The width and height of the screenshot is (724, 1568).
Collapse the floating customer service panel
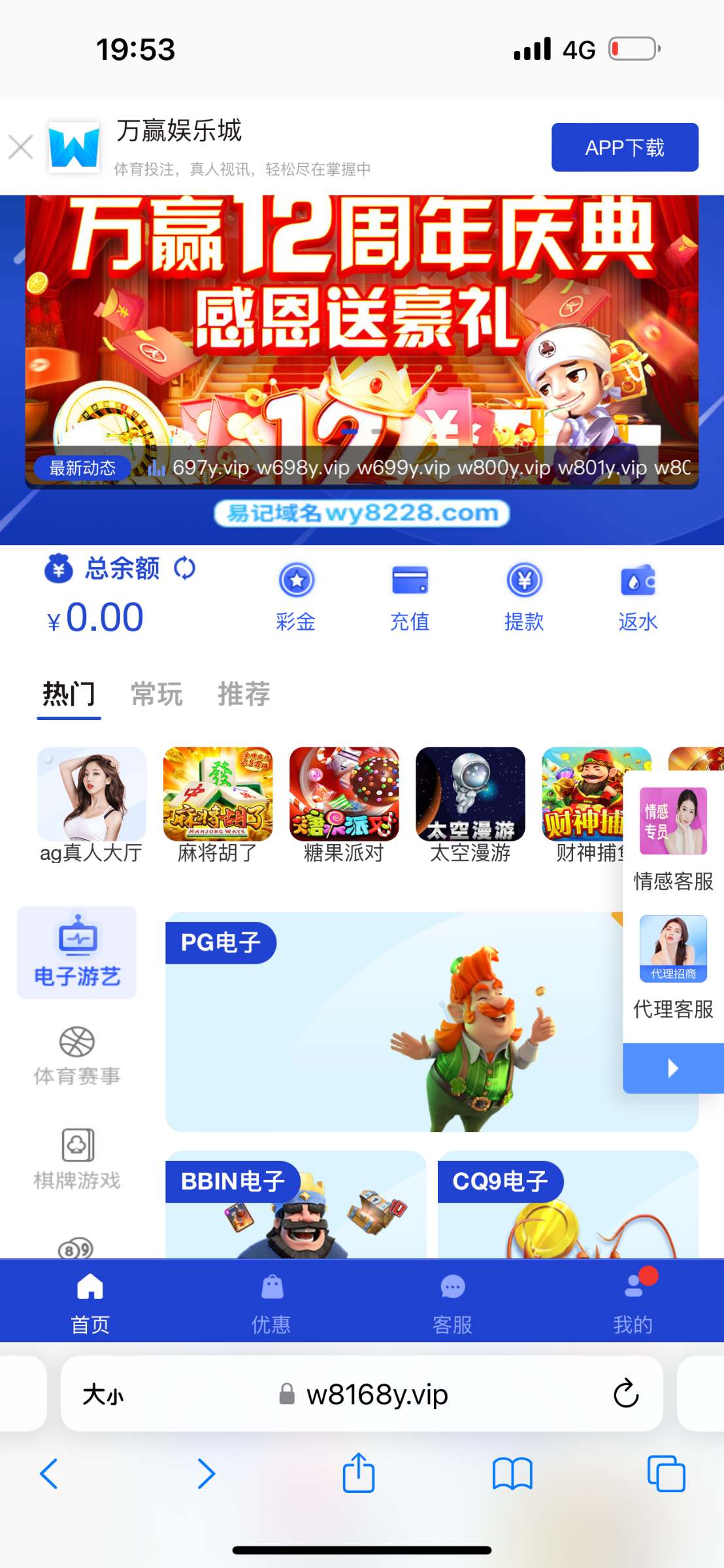click(673, 1068)
